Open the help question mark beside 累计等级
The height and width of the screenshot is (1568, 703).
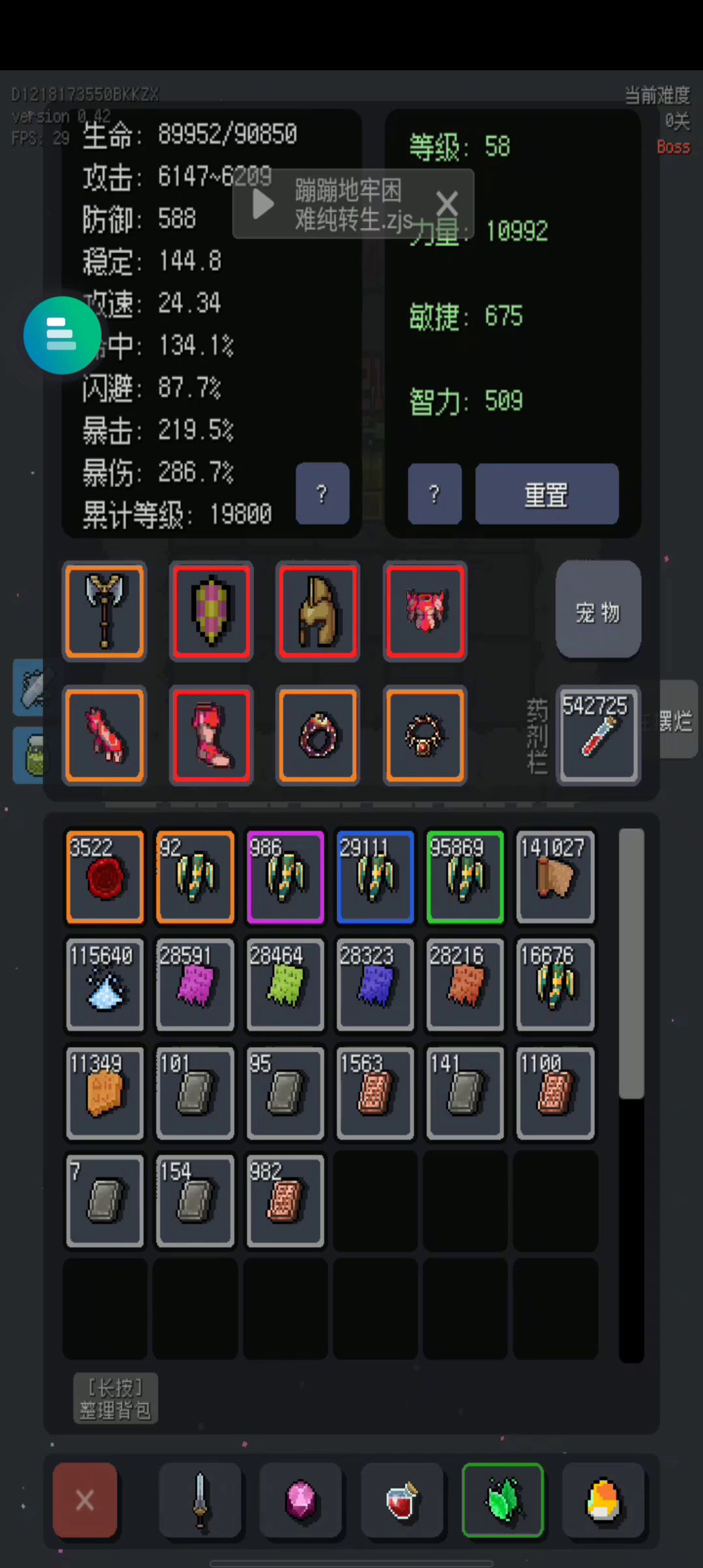click(322, 494)
